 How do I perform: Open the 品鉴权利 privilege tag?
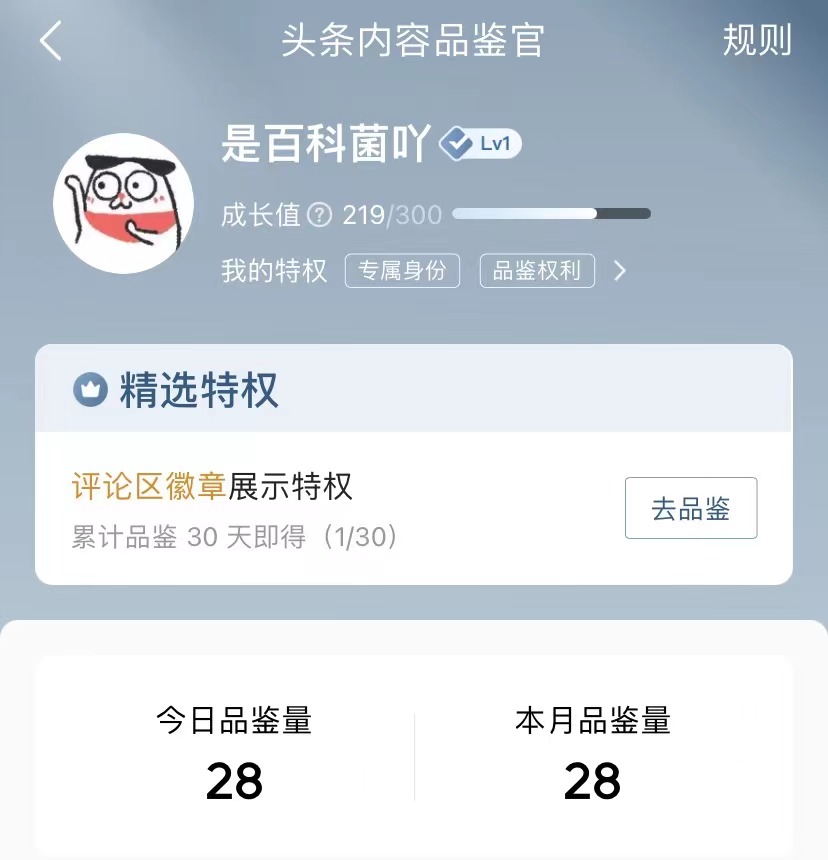click(537, 270)
